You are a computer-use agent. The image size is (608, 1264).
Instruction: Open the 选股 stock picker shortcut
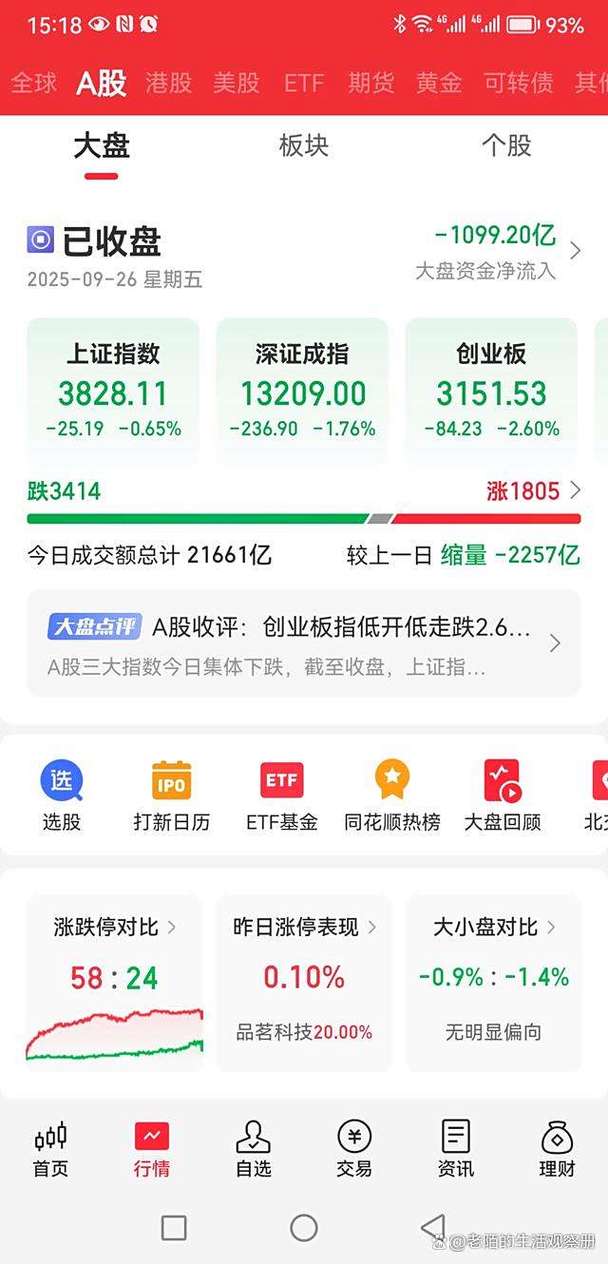tap(61, 797)
